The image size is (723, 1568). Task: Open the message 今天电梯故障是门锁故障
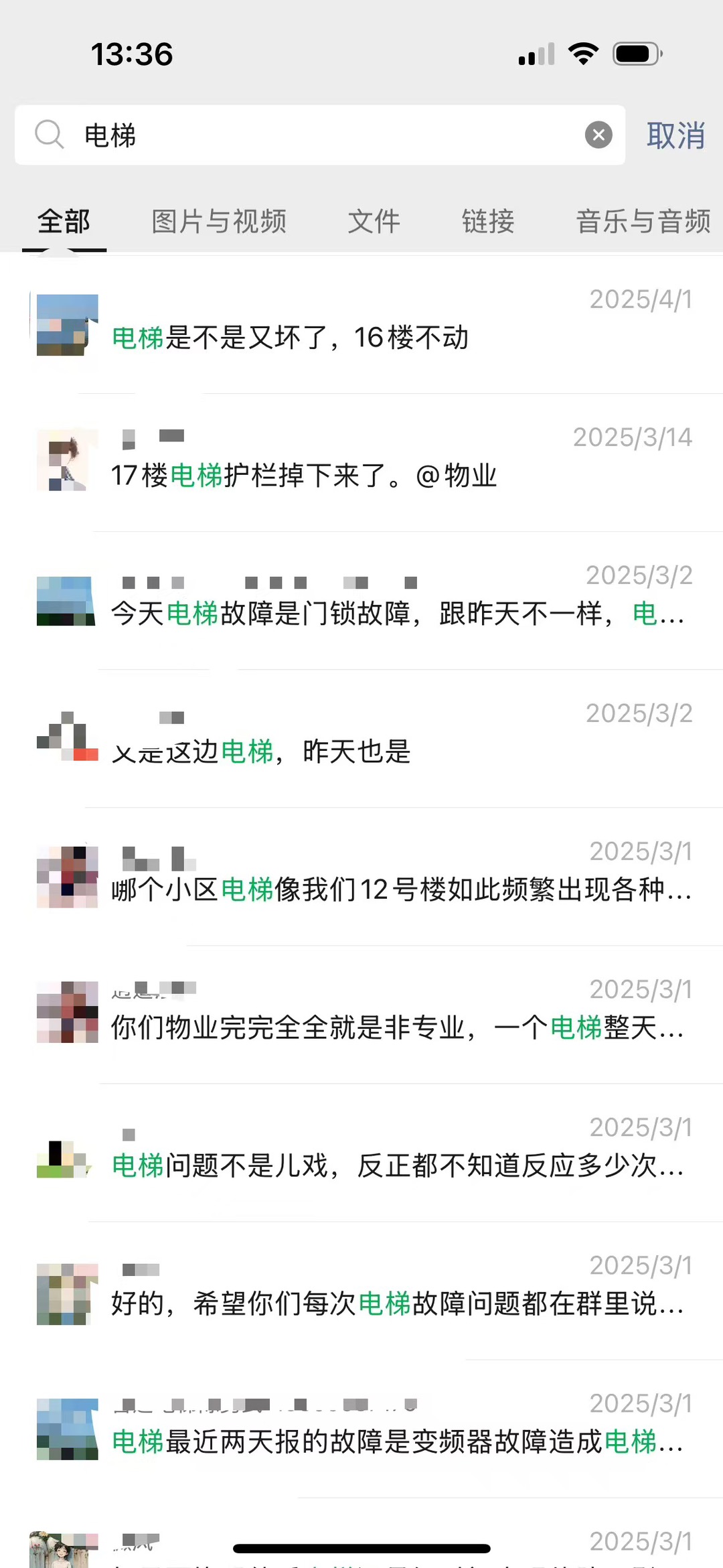coord(361,601)
